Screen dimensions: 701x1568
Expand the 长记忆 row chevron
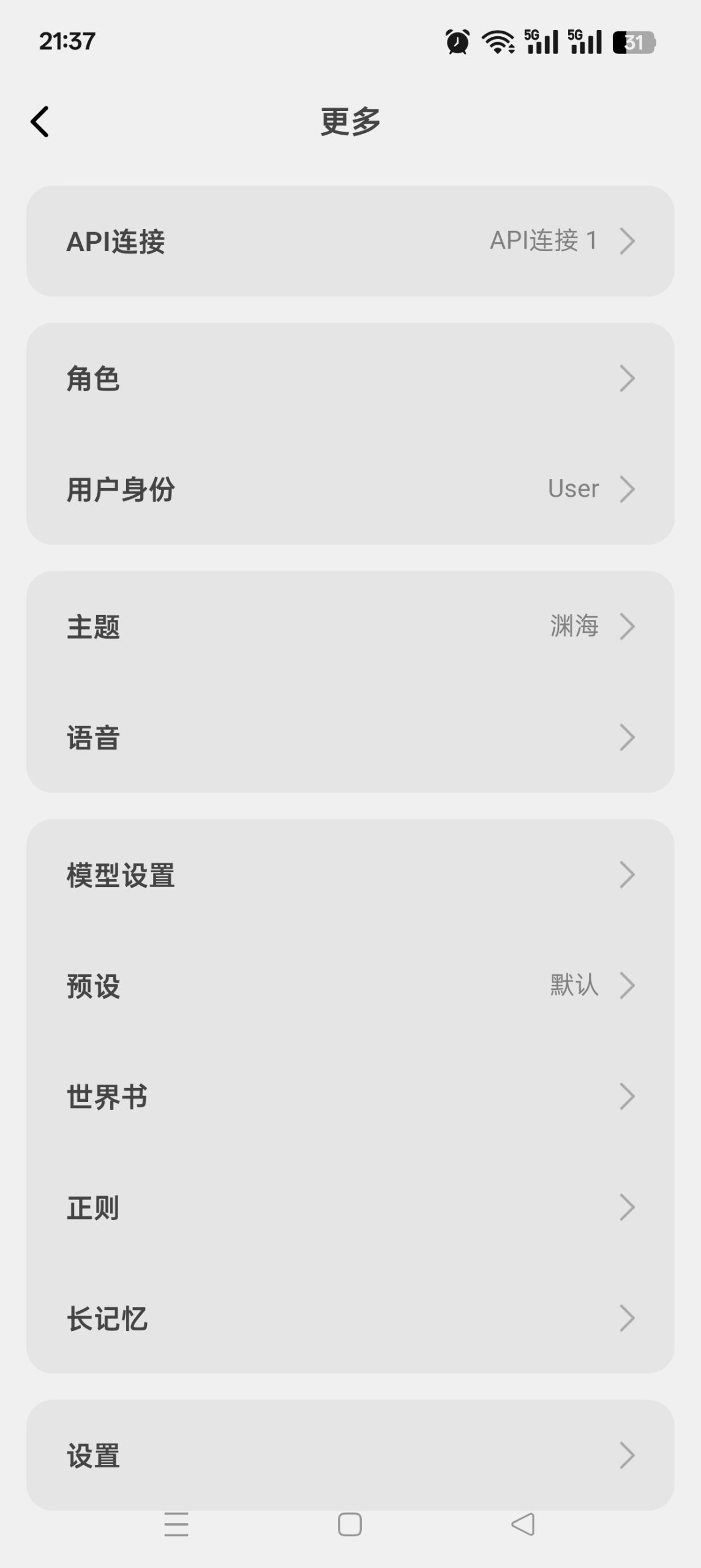tap(631, 1319)
